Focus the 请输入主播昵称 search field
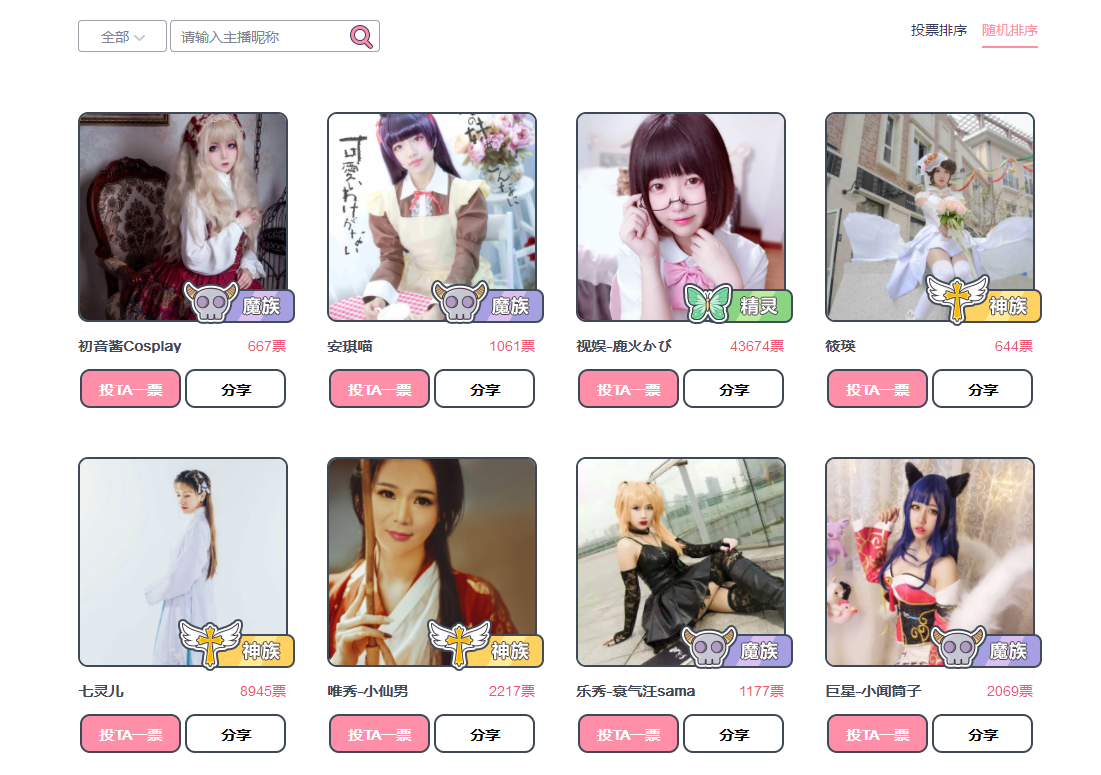Image resolution: width=1101 pixels, height=775 pixels. coord(260,37)
